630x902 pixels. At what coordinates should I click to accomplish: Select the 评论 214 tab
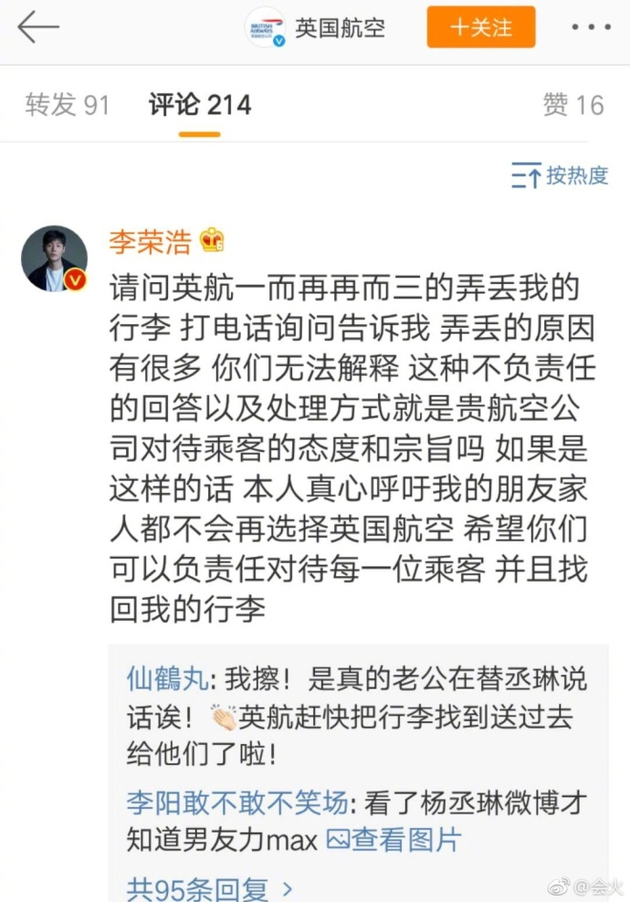[200, 104]
